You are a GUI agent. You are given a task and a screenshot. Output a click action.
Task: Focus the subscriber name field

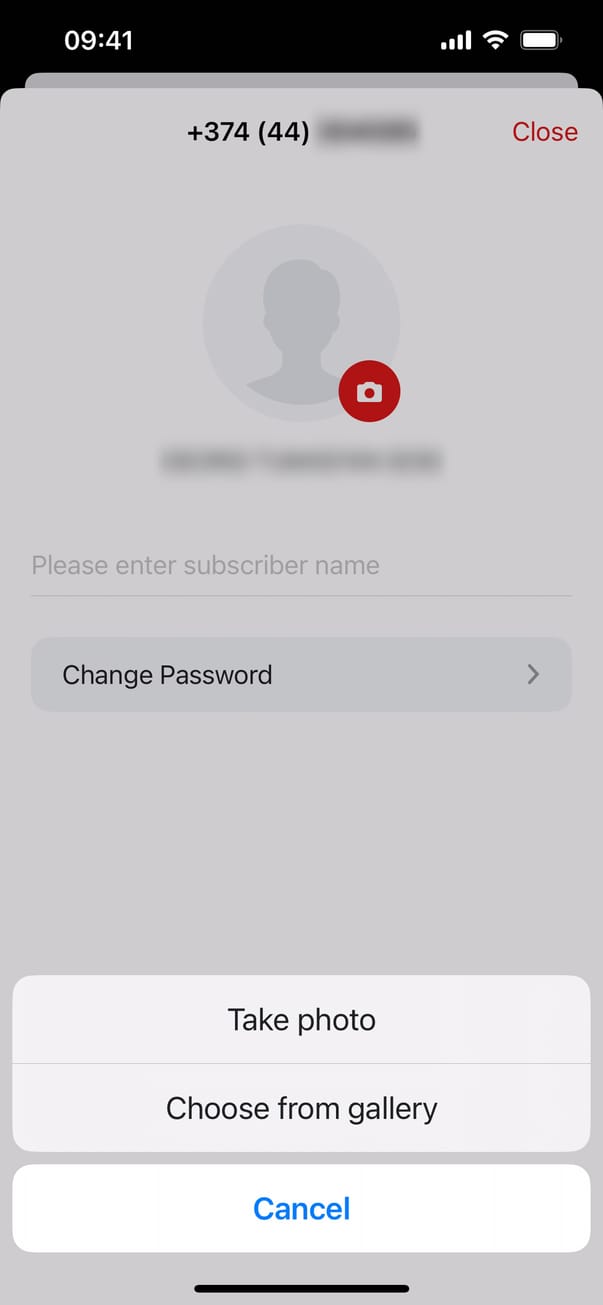click(301, 566)
